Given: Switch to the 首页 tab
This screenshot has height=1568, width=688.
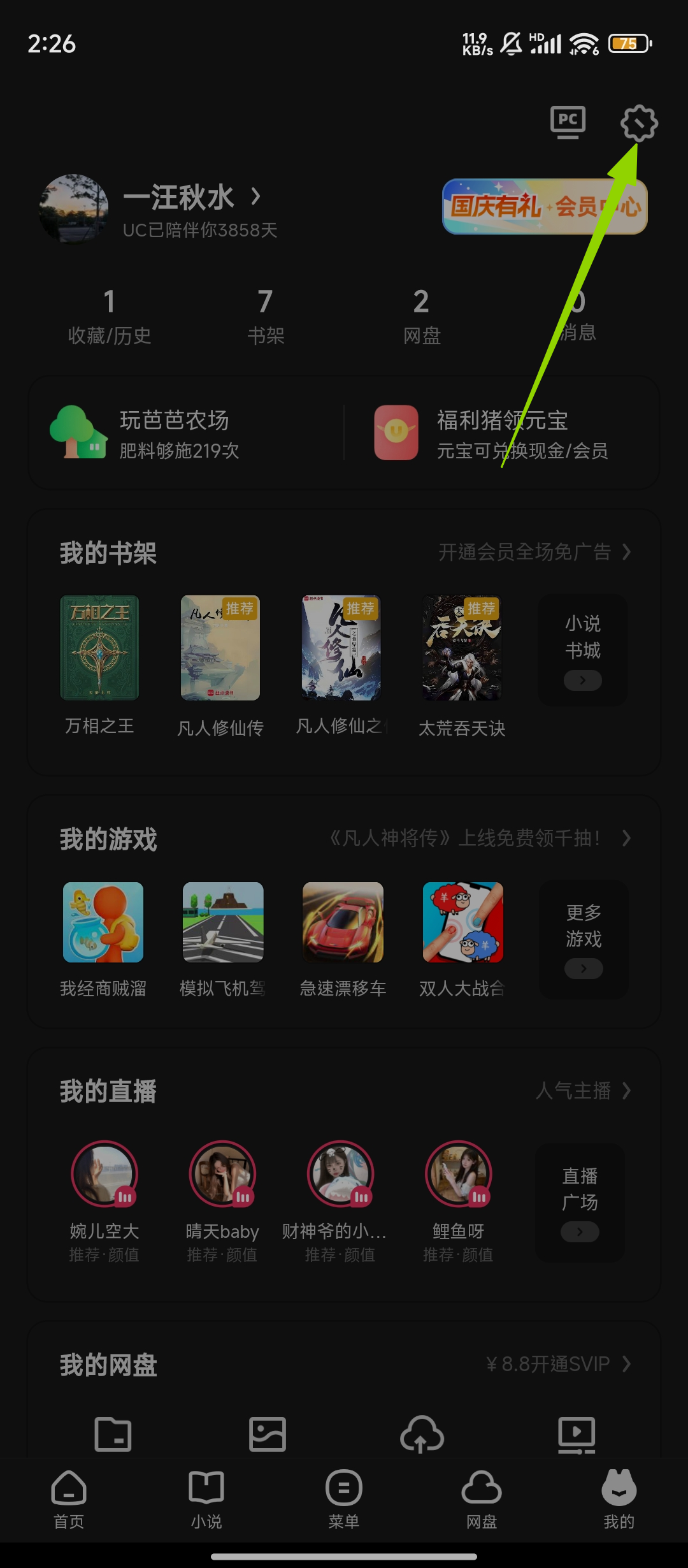Looking at the screenshot, I should (69, 1499).
